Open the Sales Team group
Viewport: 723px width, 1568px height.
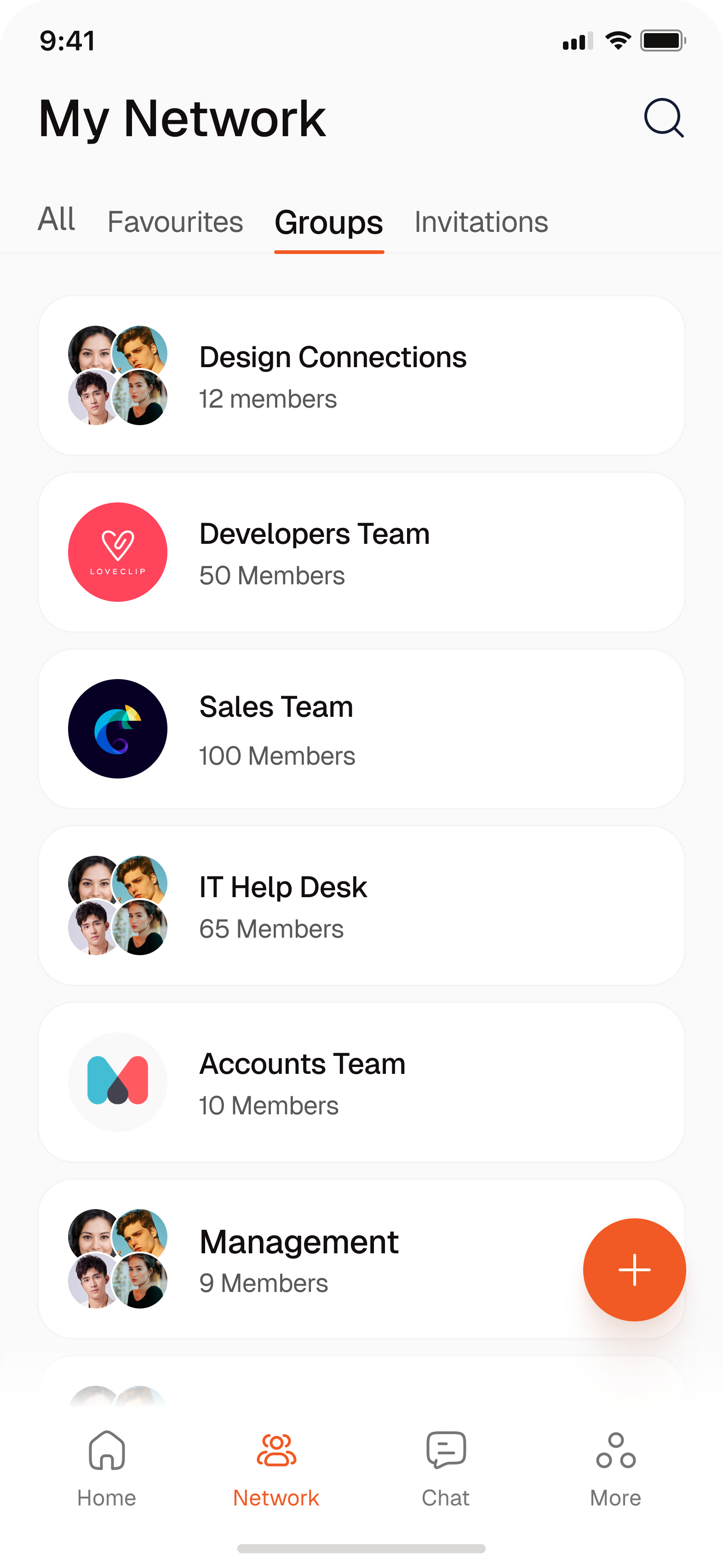pos(361,729)
